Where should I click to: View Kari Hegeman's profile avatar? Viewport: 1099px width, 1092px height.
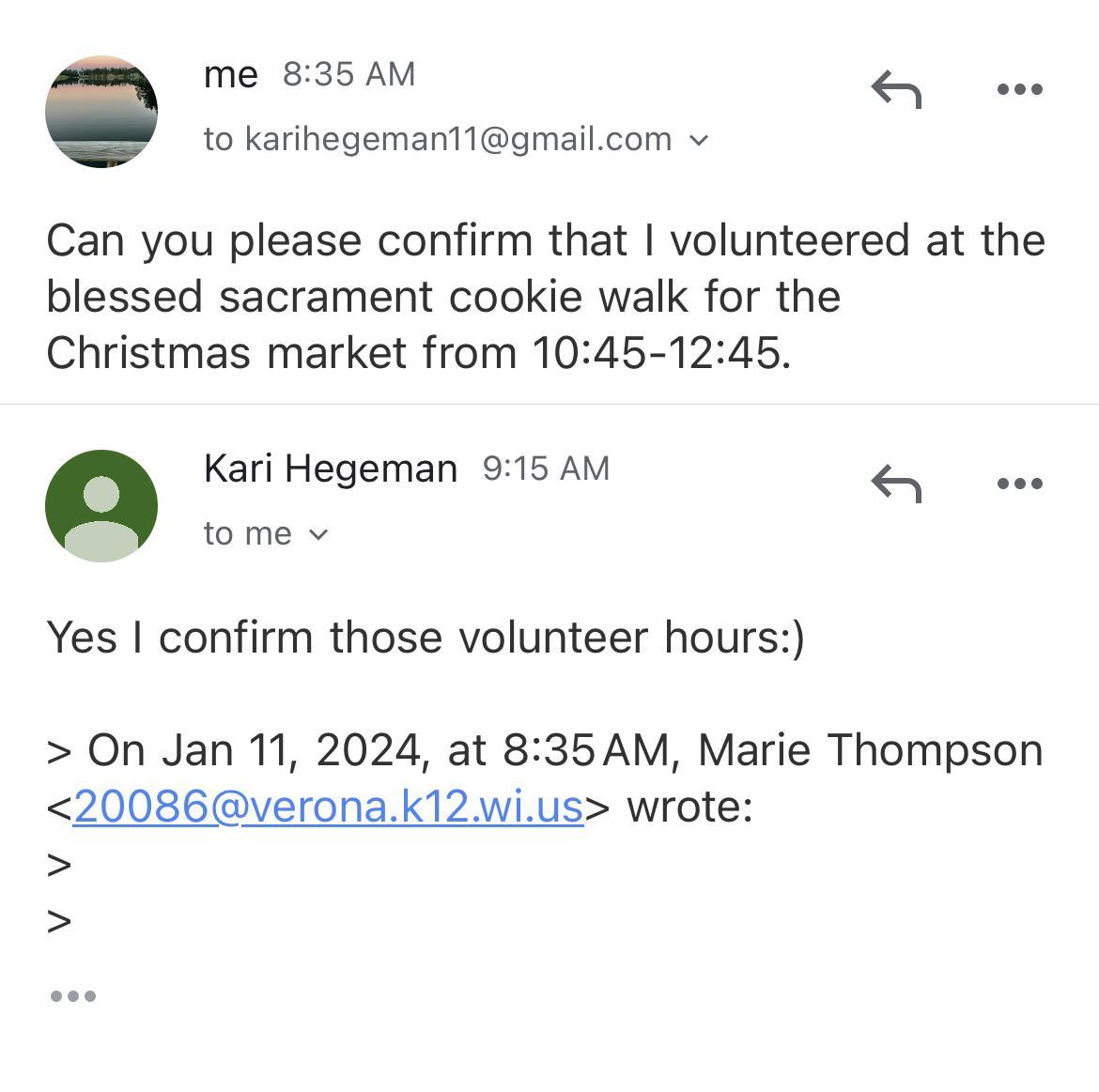(101, 506)
